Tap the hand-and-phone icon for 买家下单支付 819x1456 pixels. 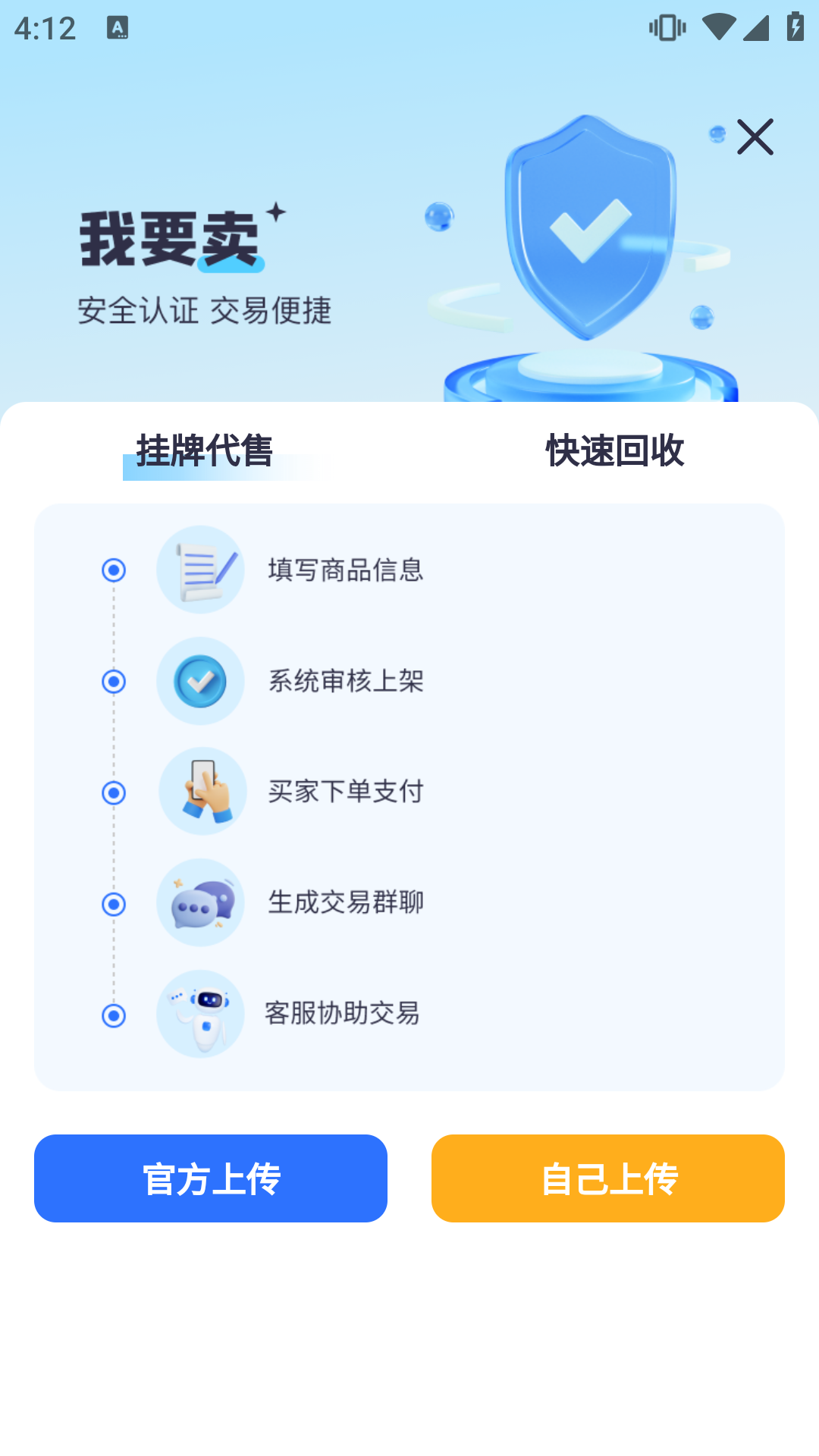pyautogui.click(x=200, y=792)
